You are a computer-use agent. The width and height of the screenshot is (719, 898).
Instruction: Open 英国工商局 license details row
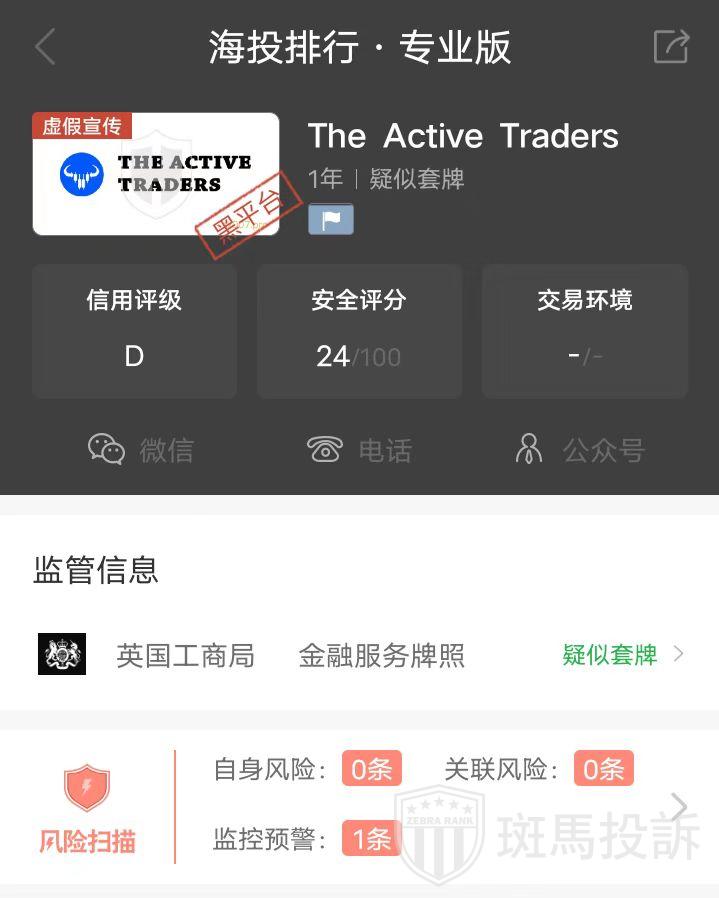coord(360,655)
